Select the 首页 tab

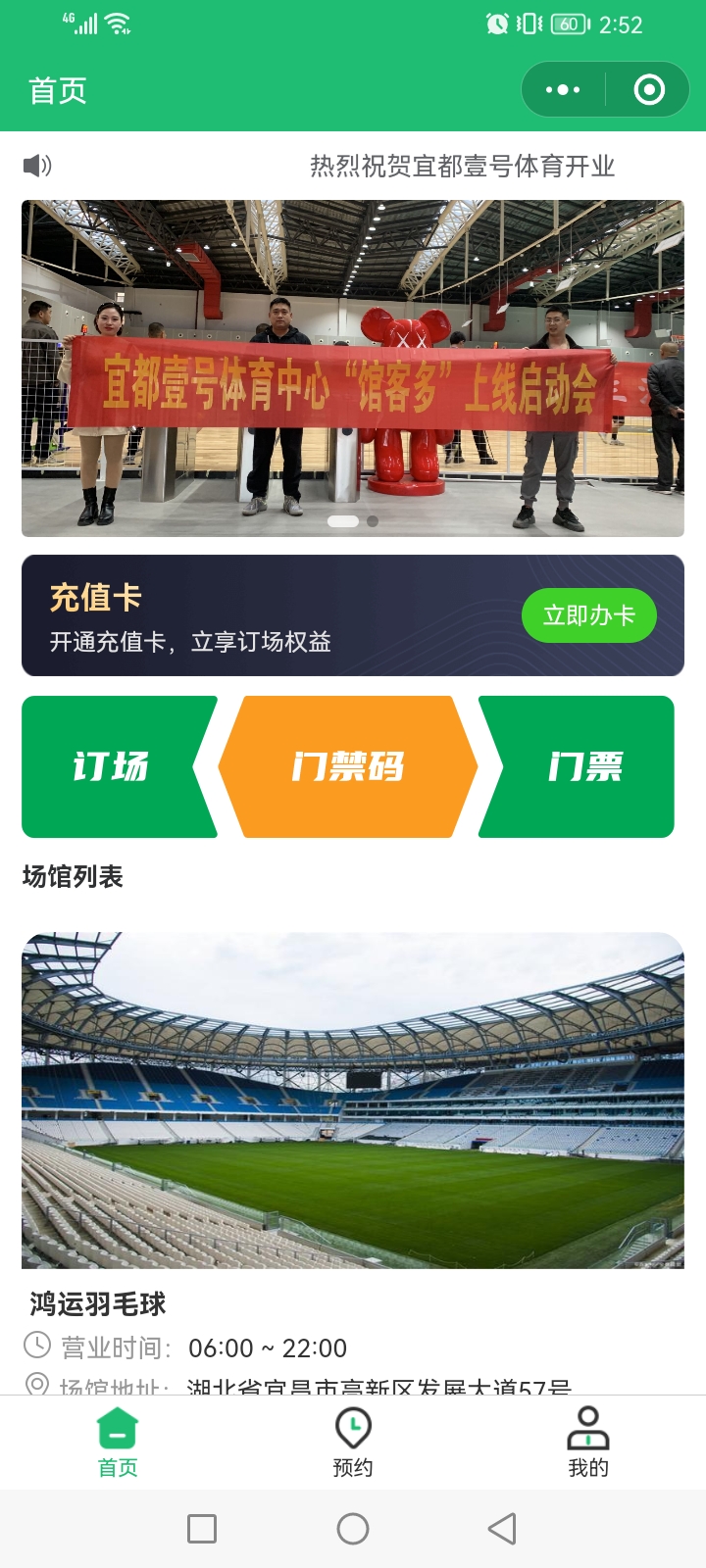click(x=118, y=1442)
